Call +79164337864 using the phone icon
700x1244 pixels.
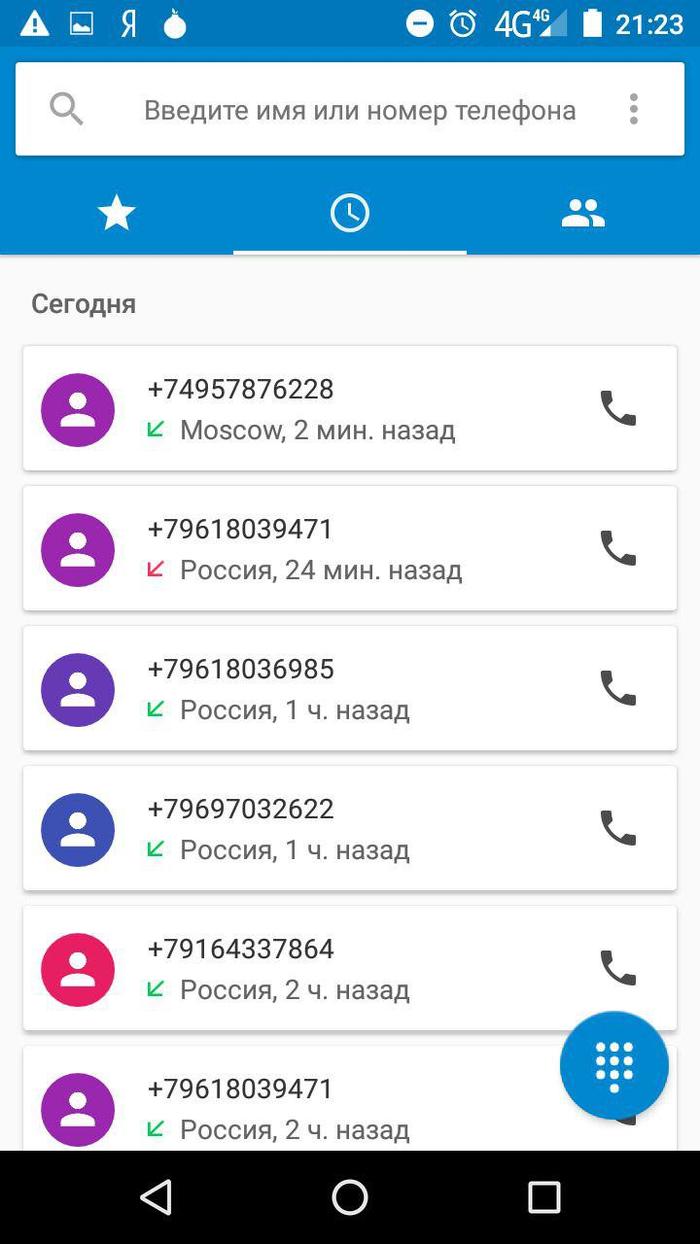pyautogui.click(x=617, y=968)
